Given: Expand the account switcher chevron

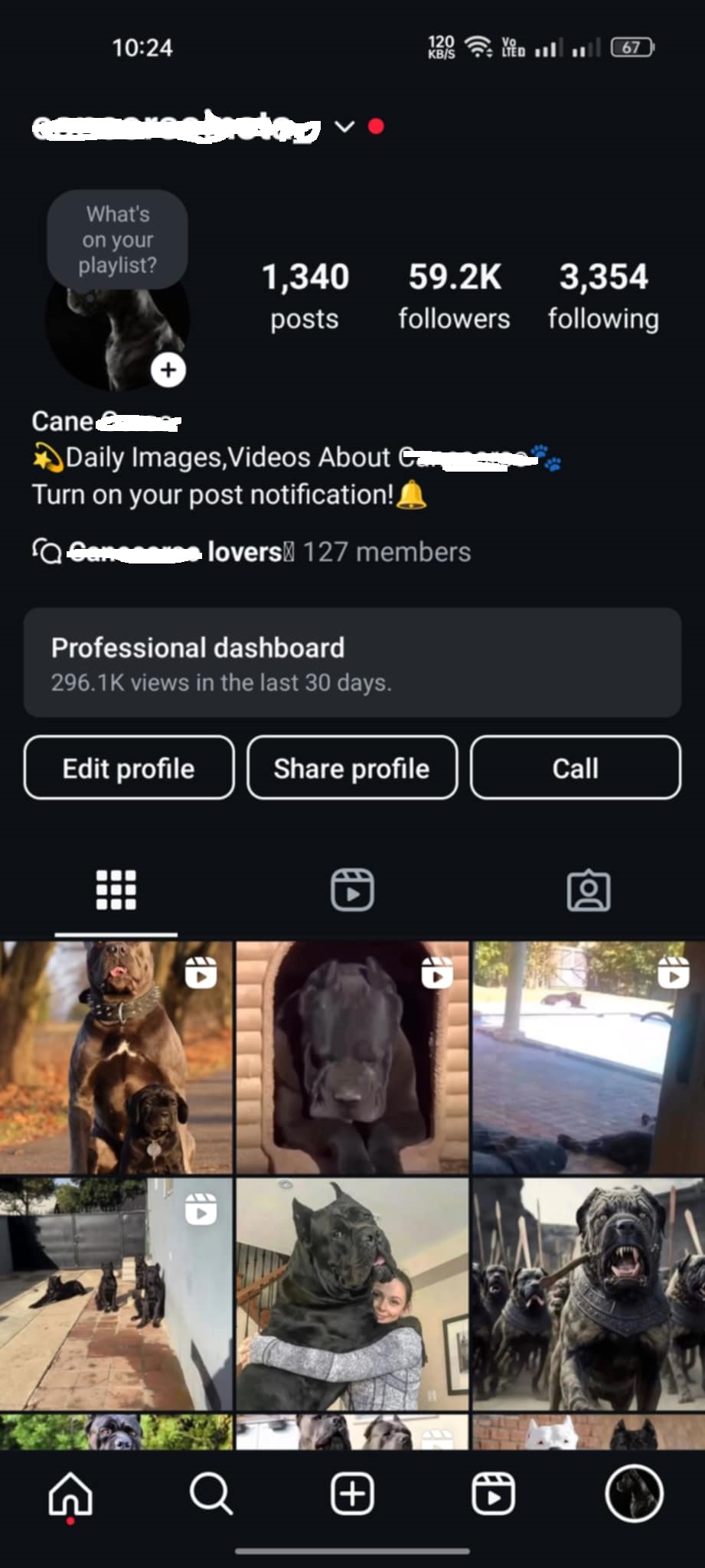Looking at the screenshot, I should pyautogui.click(x=344, y=126).
